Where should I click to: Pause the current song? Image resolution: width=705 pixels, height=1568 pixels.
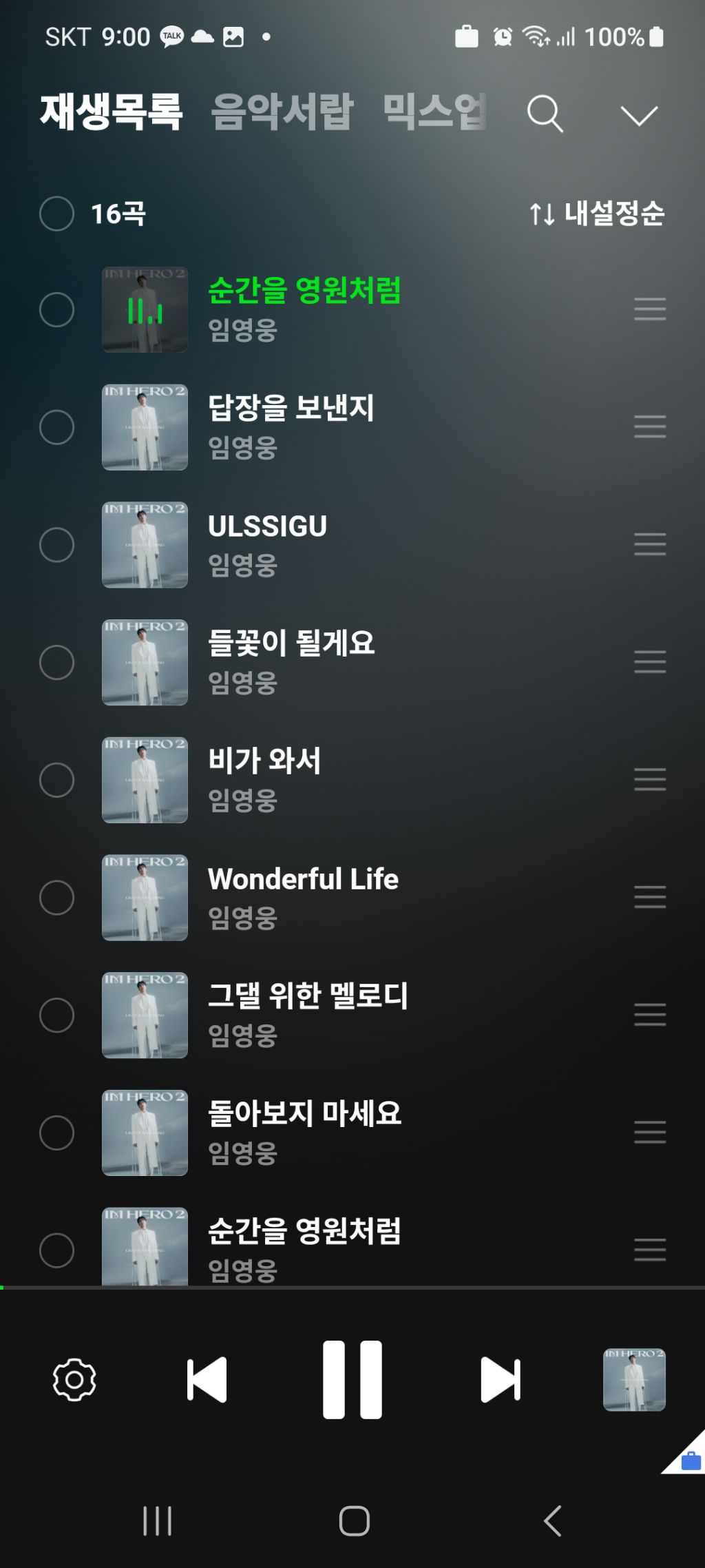coord(352,1380)
